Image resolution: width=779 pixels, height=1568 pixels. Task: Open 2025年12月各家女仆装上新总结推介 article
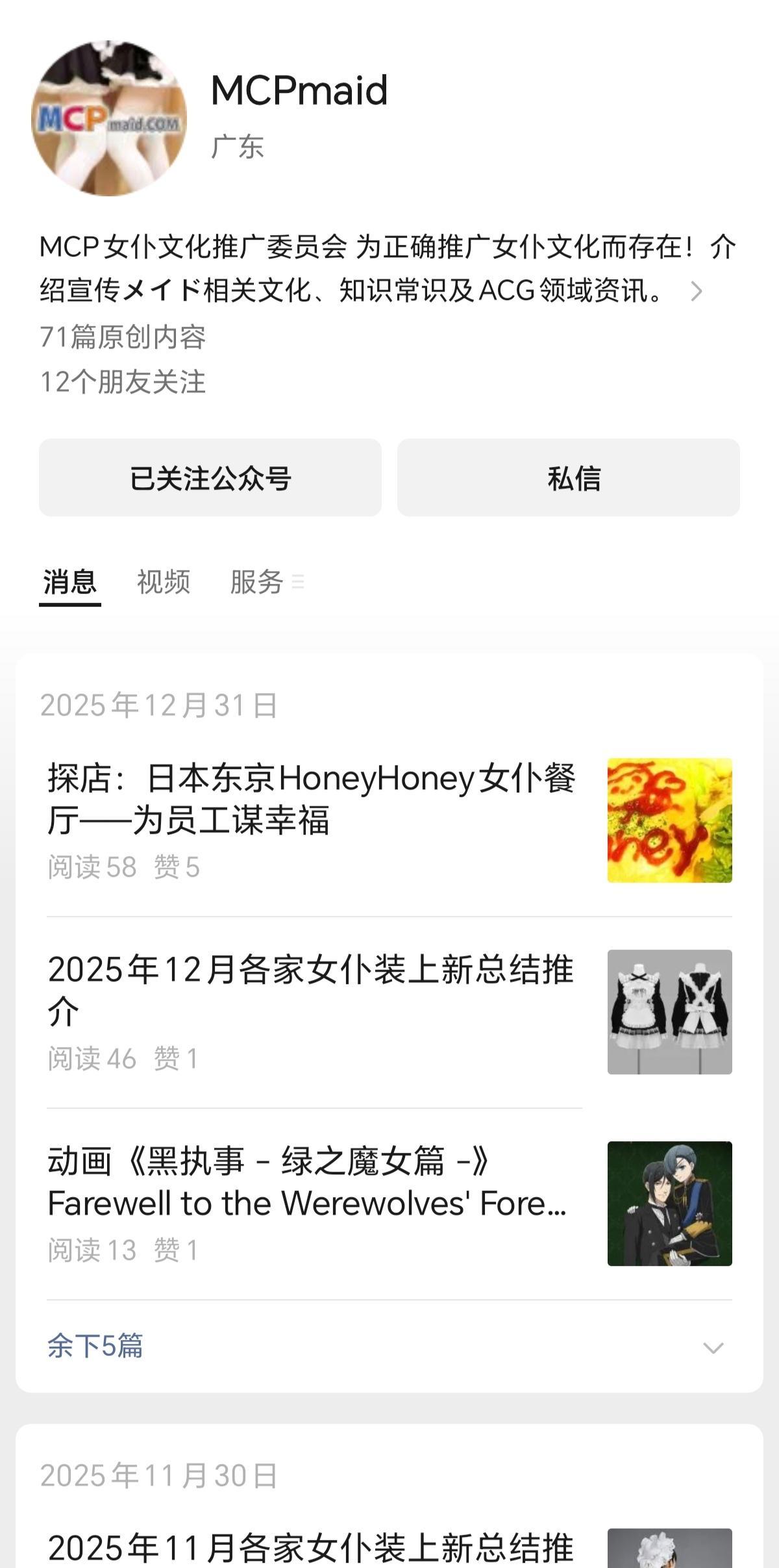[312, 991]
